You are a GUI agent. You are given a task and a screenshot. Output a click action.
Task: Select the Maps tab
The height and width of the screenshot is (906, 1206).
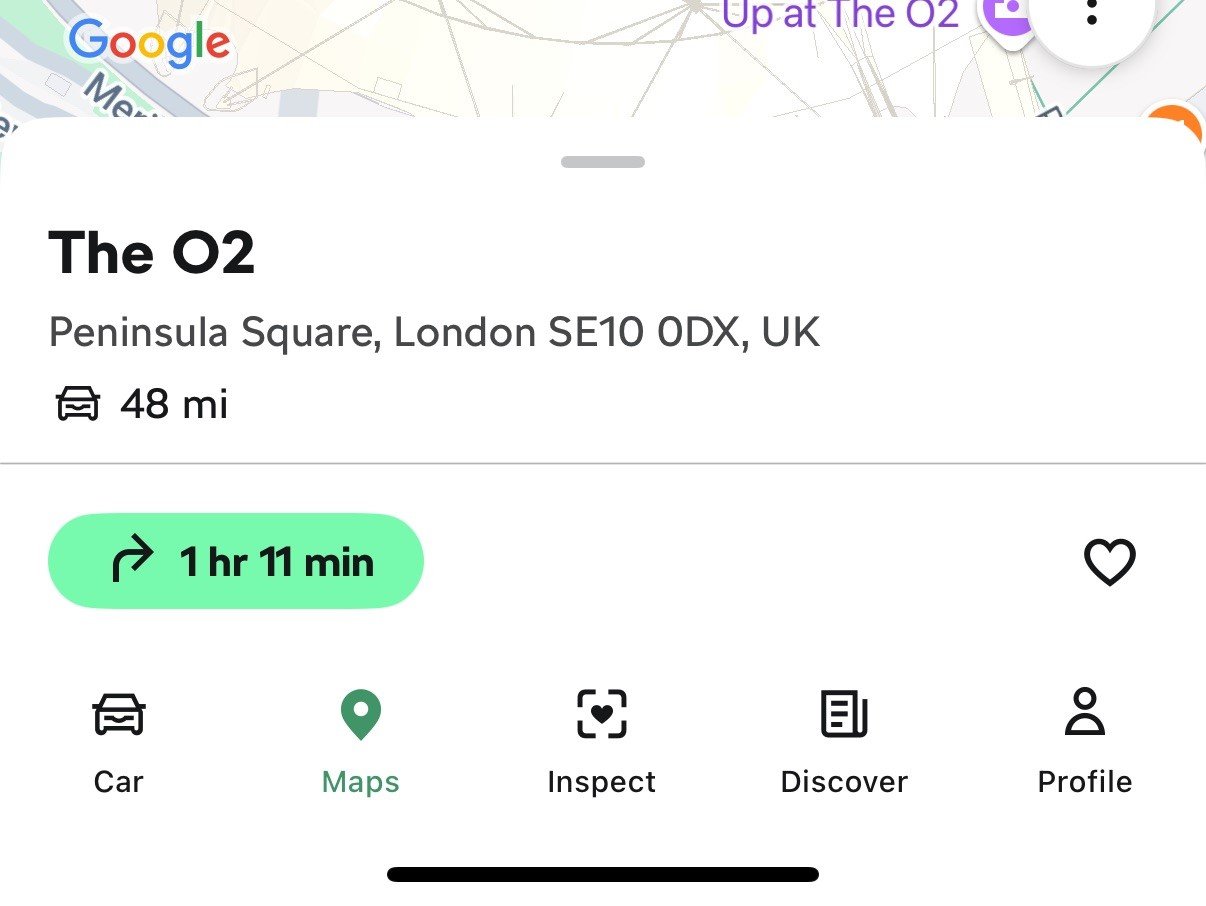360,741
